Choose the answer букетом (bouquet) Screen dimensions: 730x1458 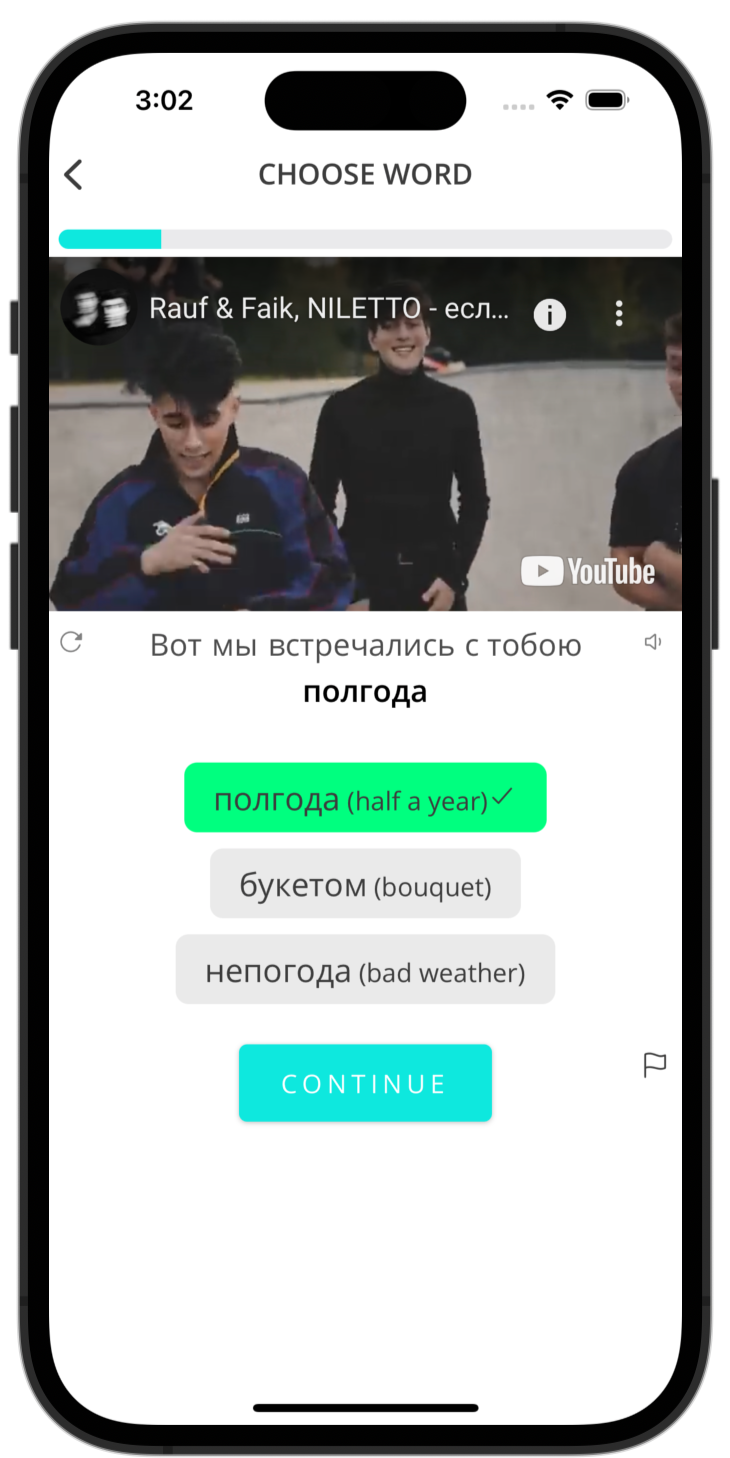(365, 884)
